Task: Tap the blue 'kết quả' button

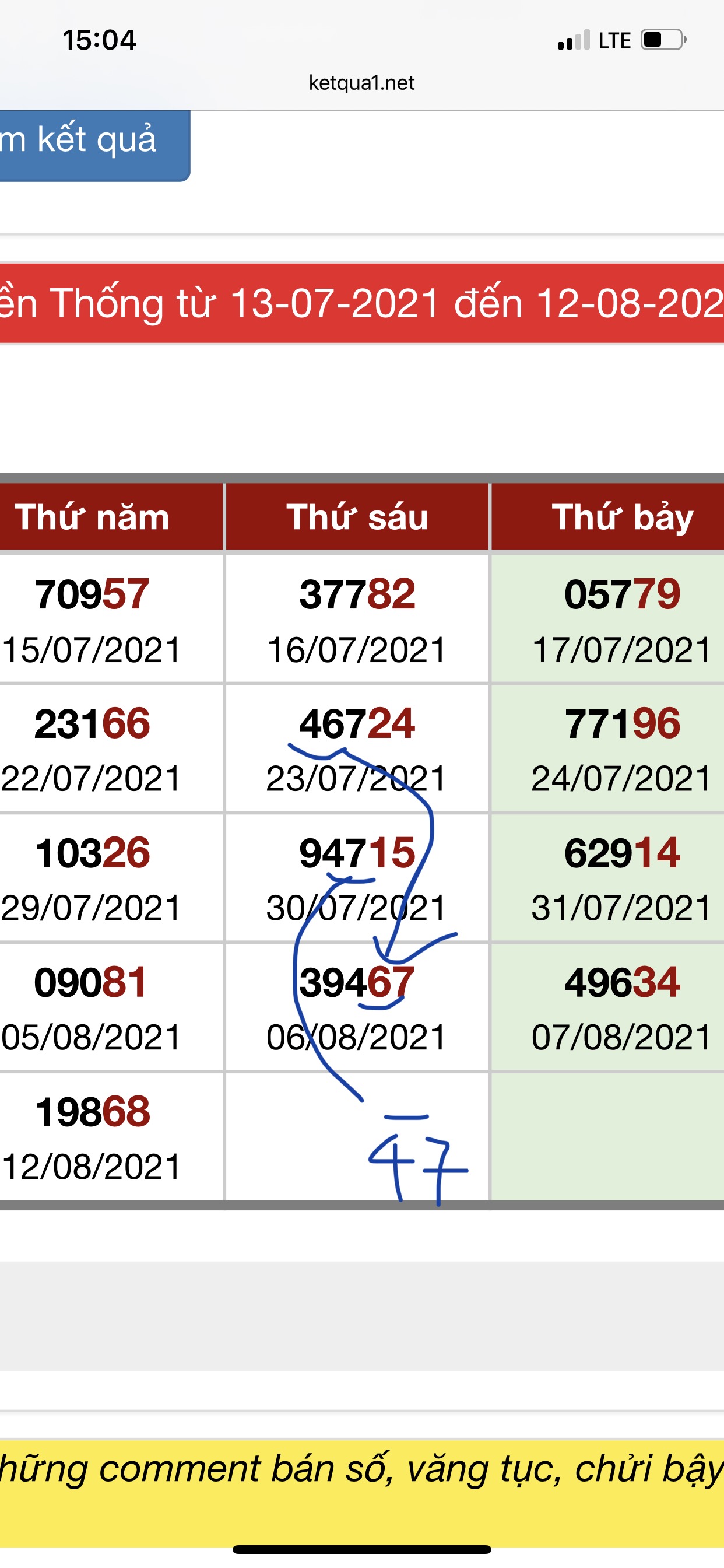Action: point(94,145)
